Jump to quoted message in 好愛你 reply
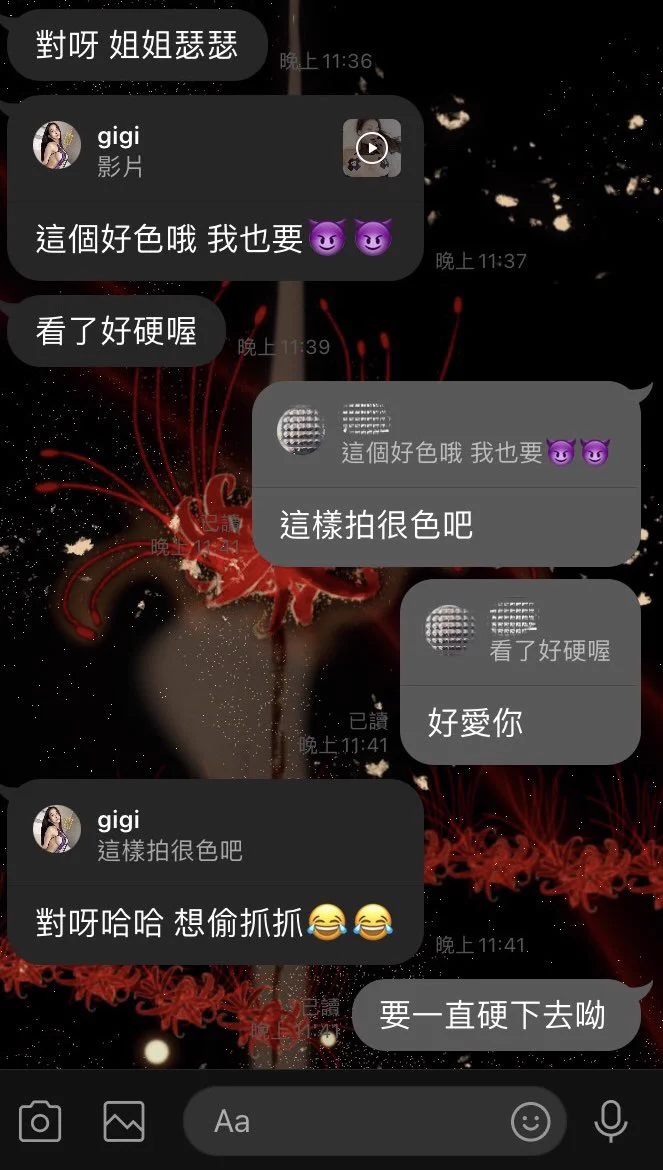Image resolution: width=663 pixels, height=1170 pixels. 520,635
